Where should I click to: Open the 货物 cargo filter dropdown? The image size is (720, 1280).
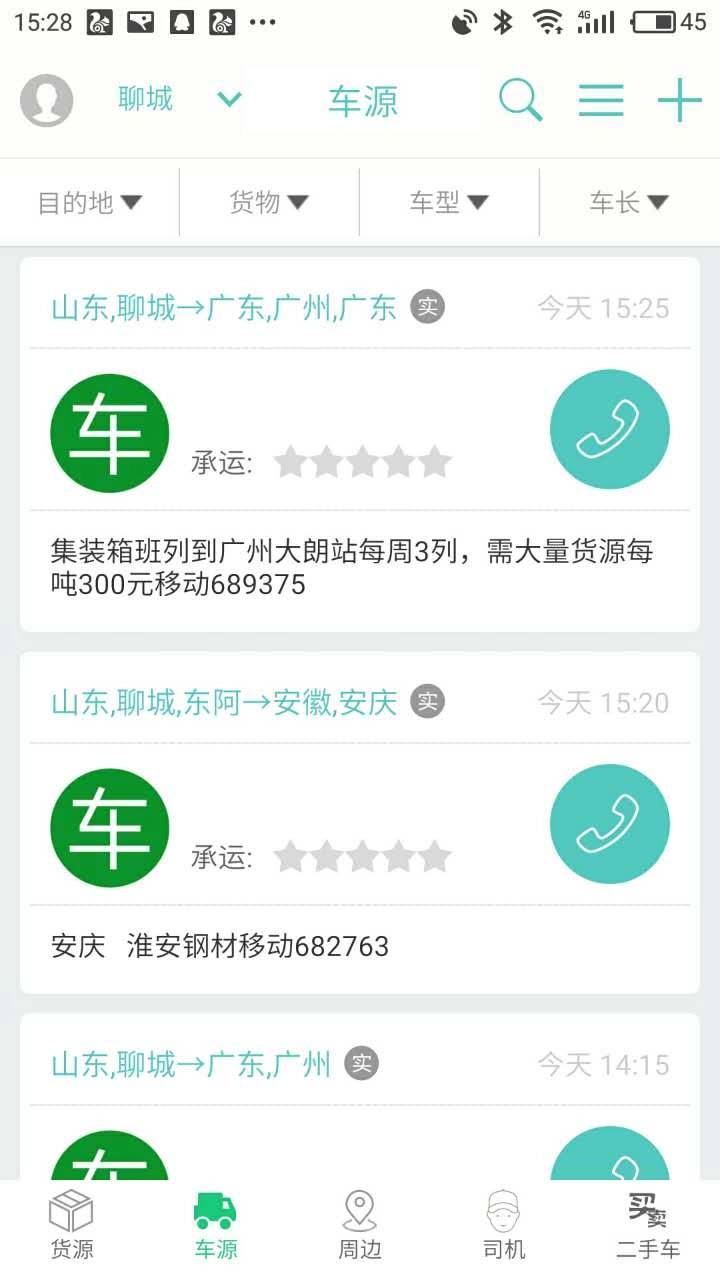click(268, 201)
